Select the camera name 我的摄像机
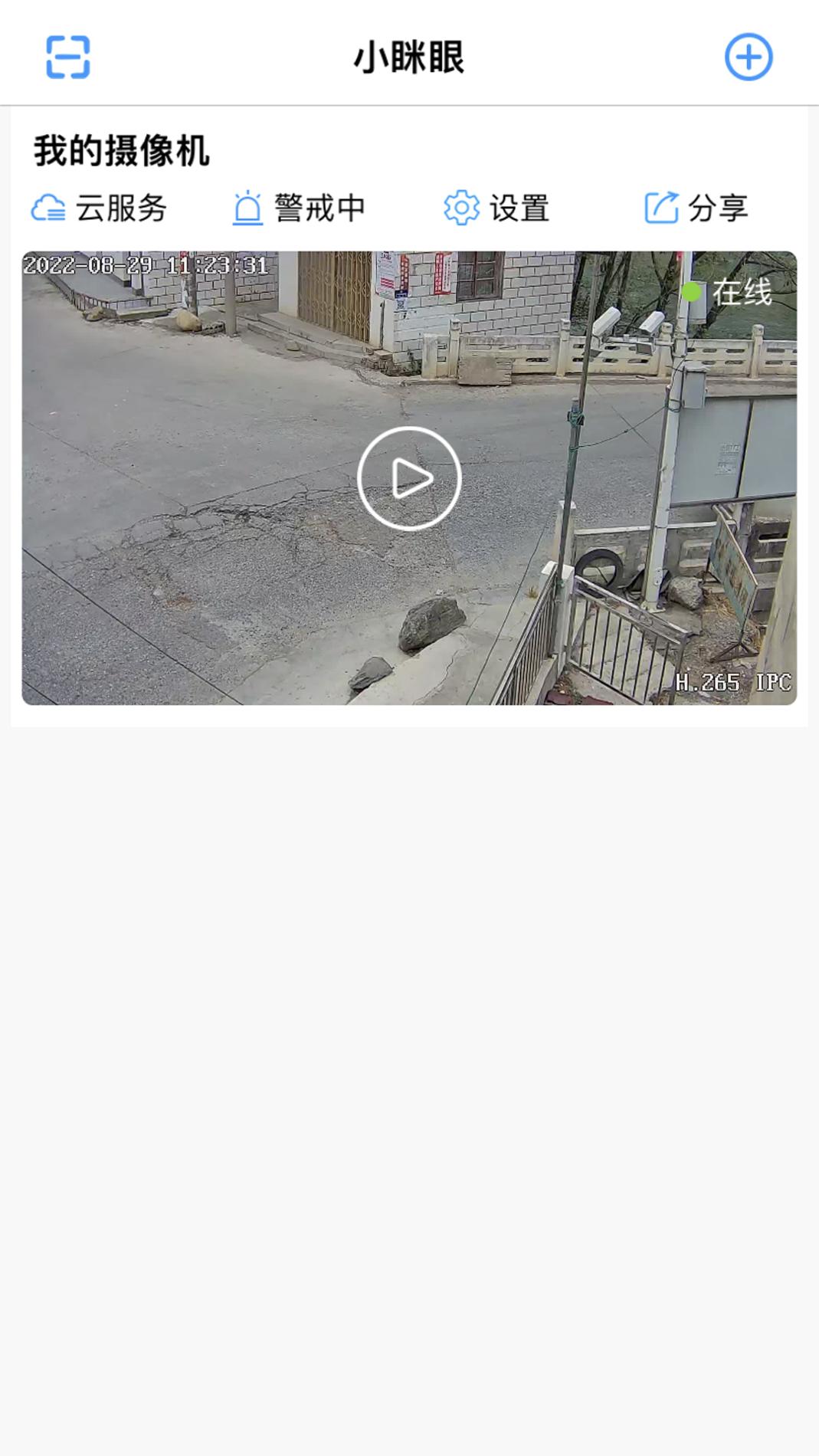This screenshot has width=819, height=1456. click(123, 152)
